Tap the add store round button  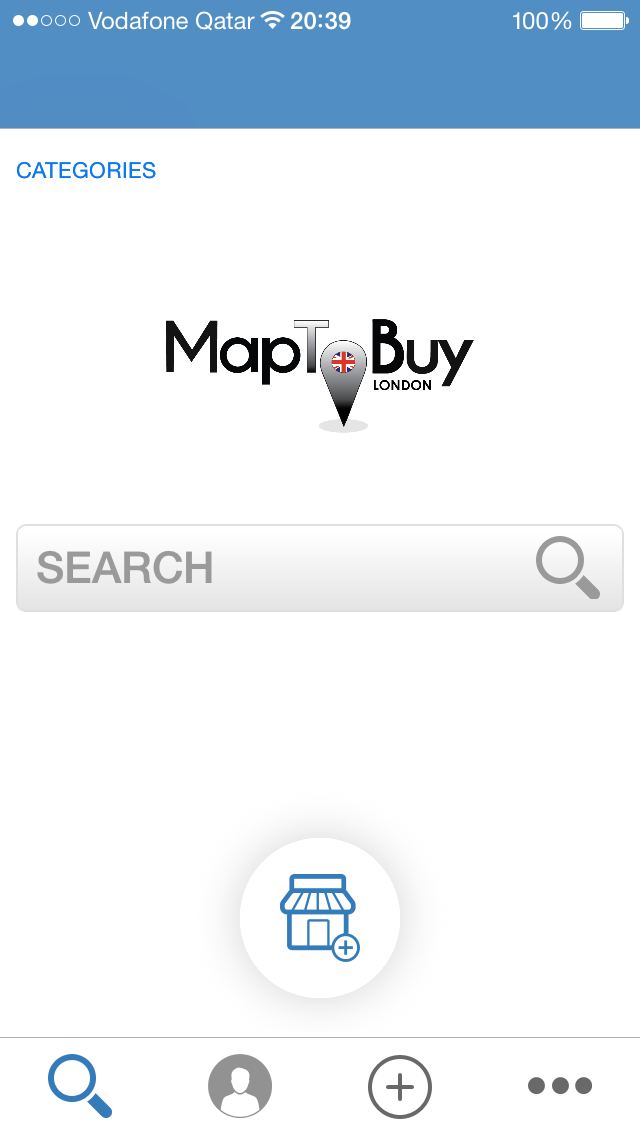click(320, 918)
